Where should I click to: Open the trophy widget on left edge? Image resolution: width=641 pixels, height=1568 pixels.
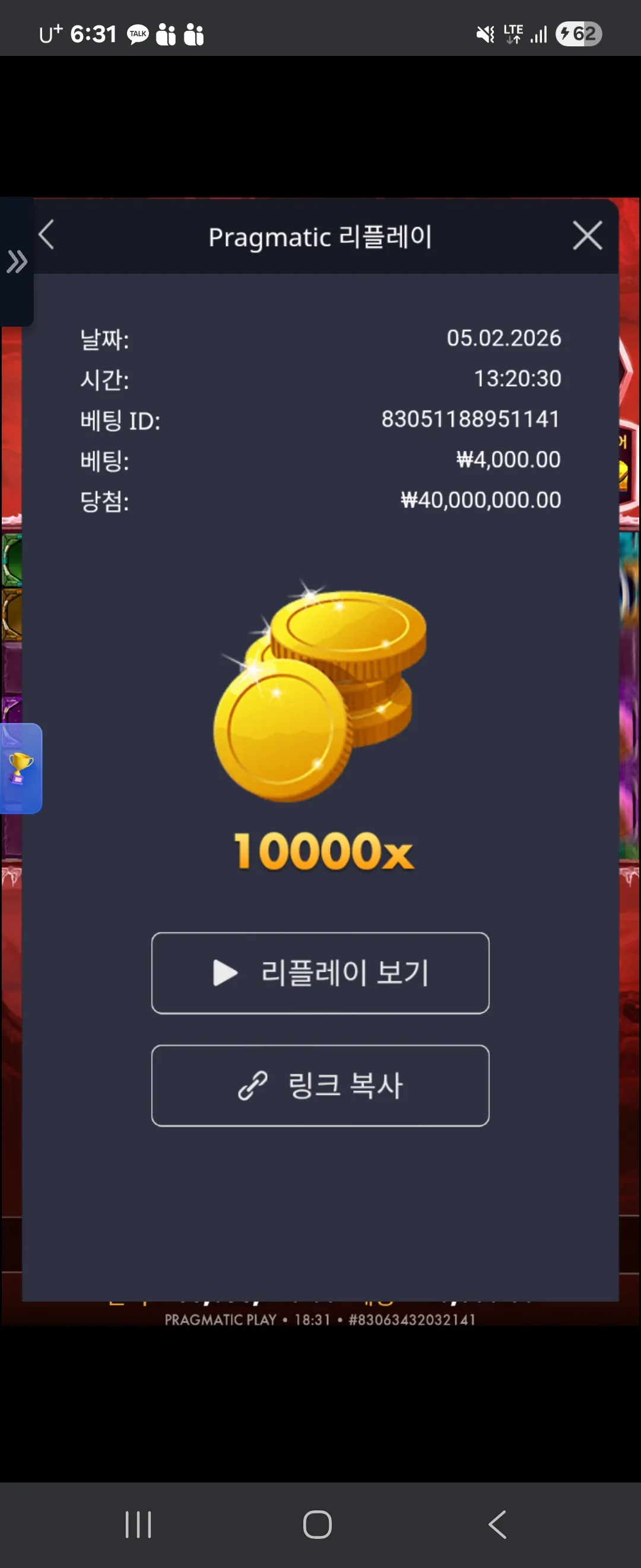point(20,767)
